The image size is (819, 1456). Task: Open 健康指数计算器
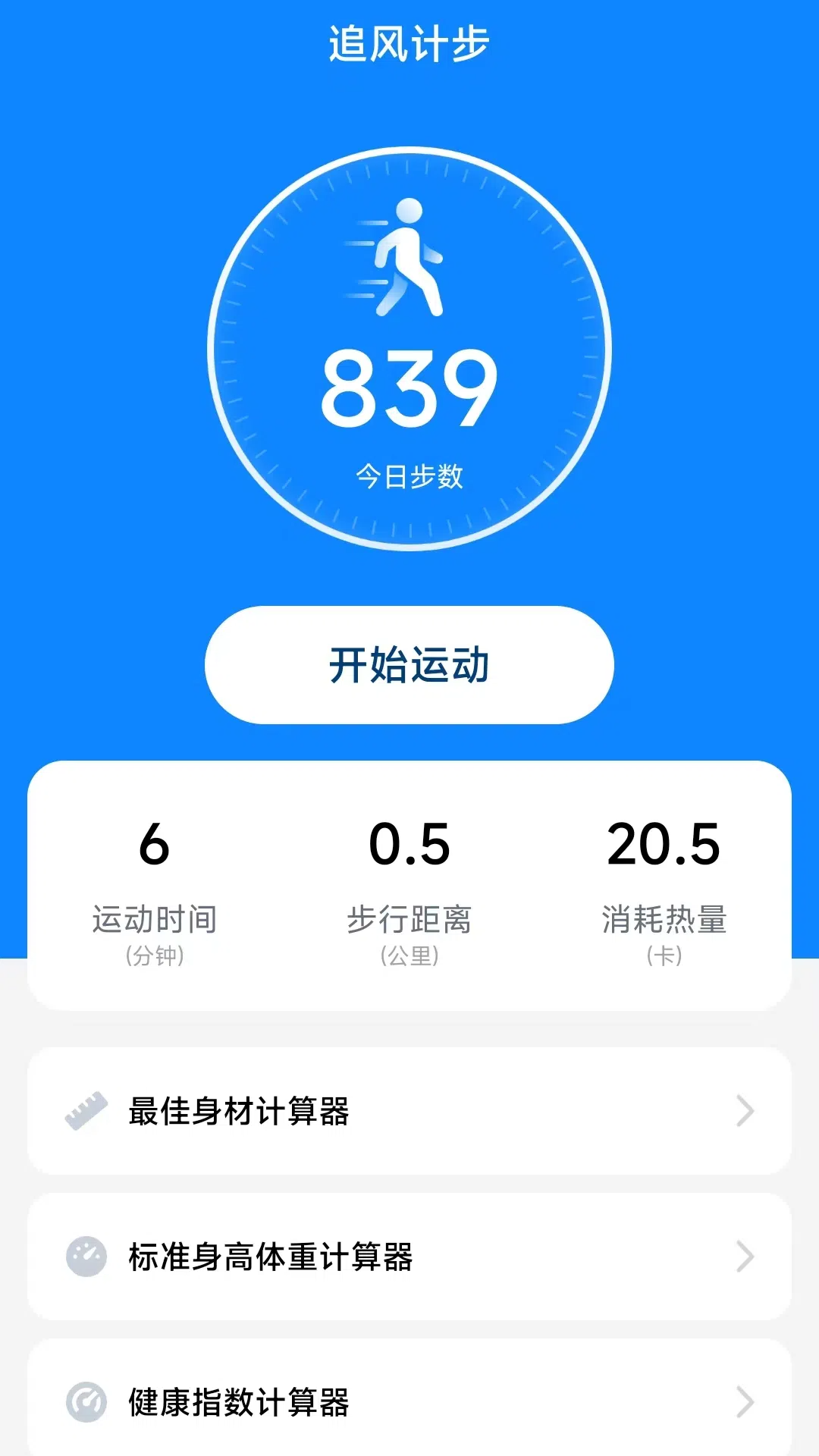coord(409,1402)
